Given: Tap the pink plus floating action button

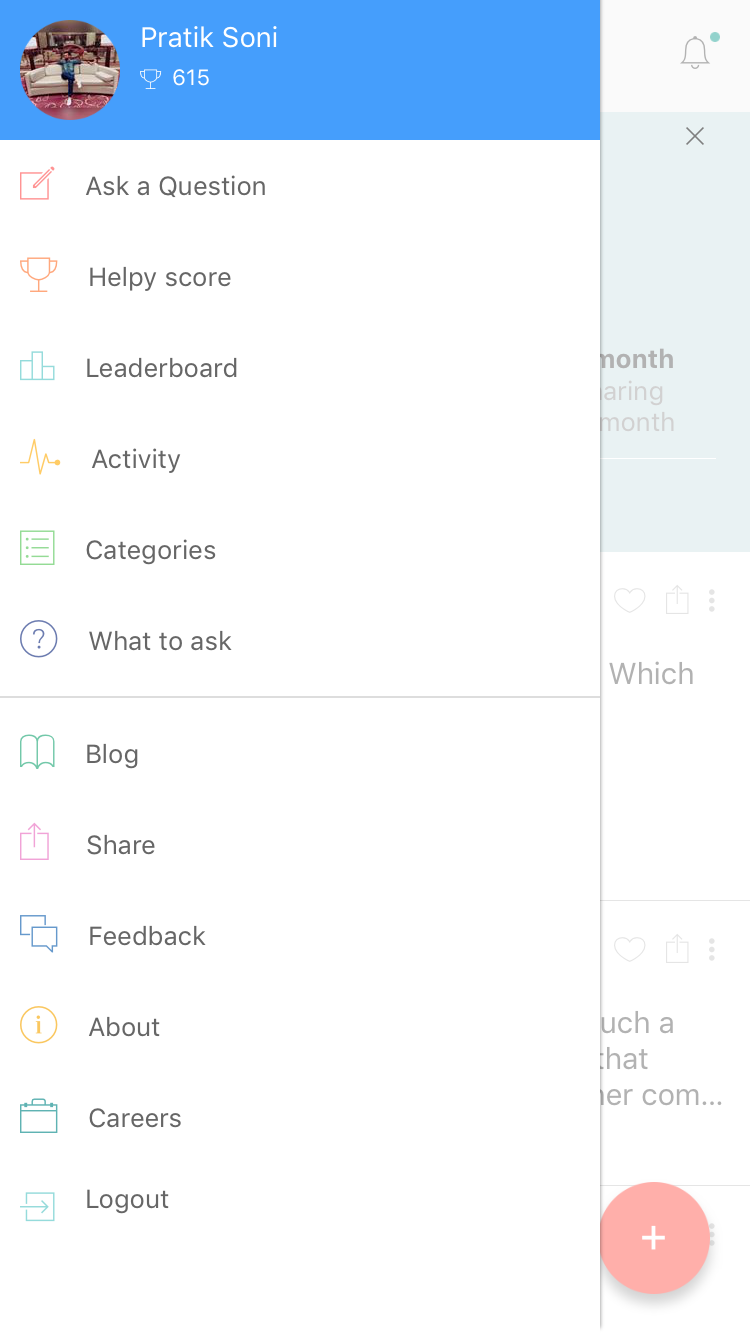Looking at the screenshot, I should tap(654, 1238).
